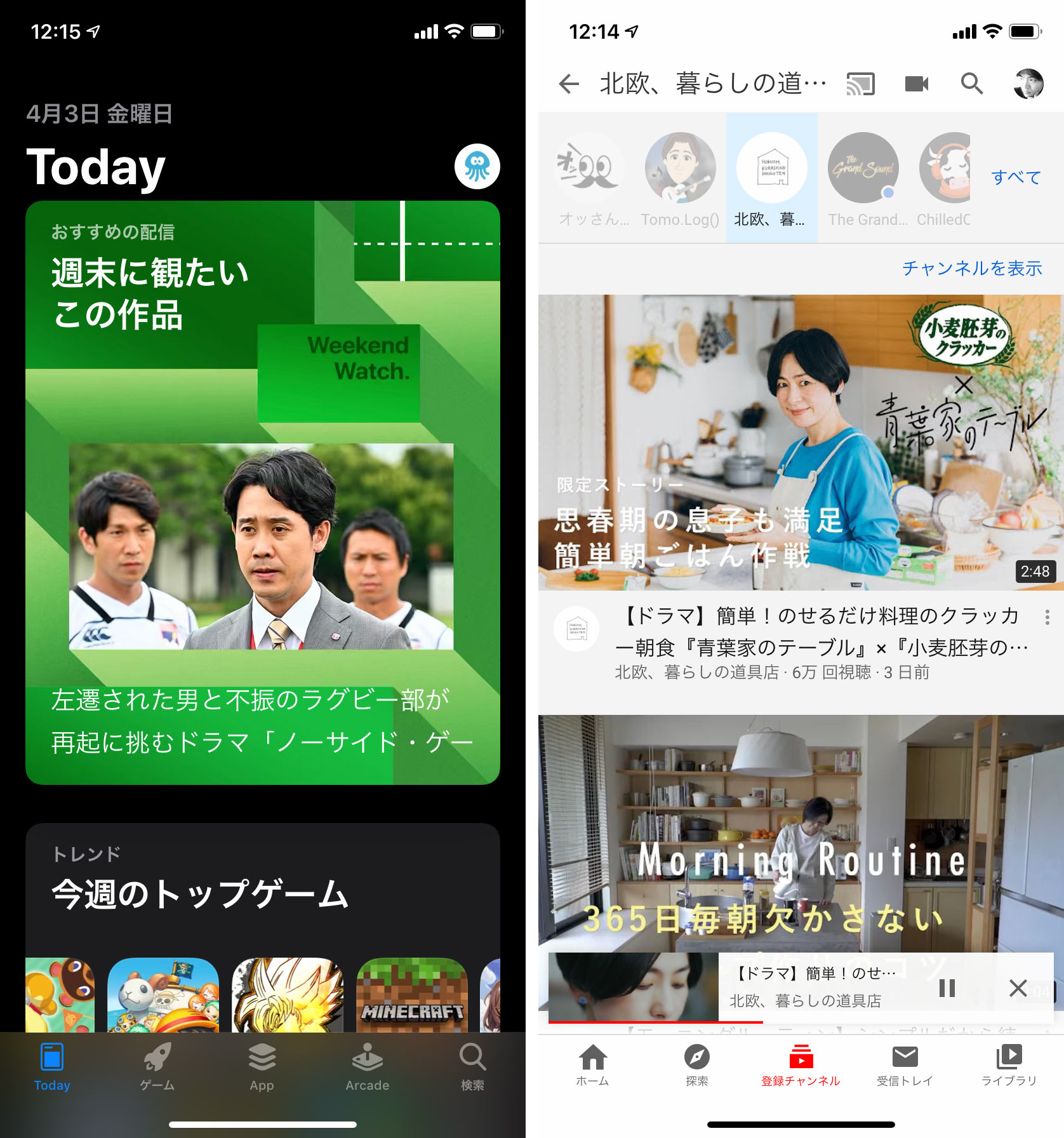Screen dimensions: 1064x1138
Task: Tap すべて to show all subscriptions
Action: click(1016, 177)
